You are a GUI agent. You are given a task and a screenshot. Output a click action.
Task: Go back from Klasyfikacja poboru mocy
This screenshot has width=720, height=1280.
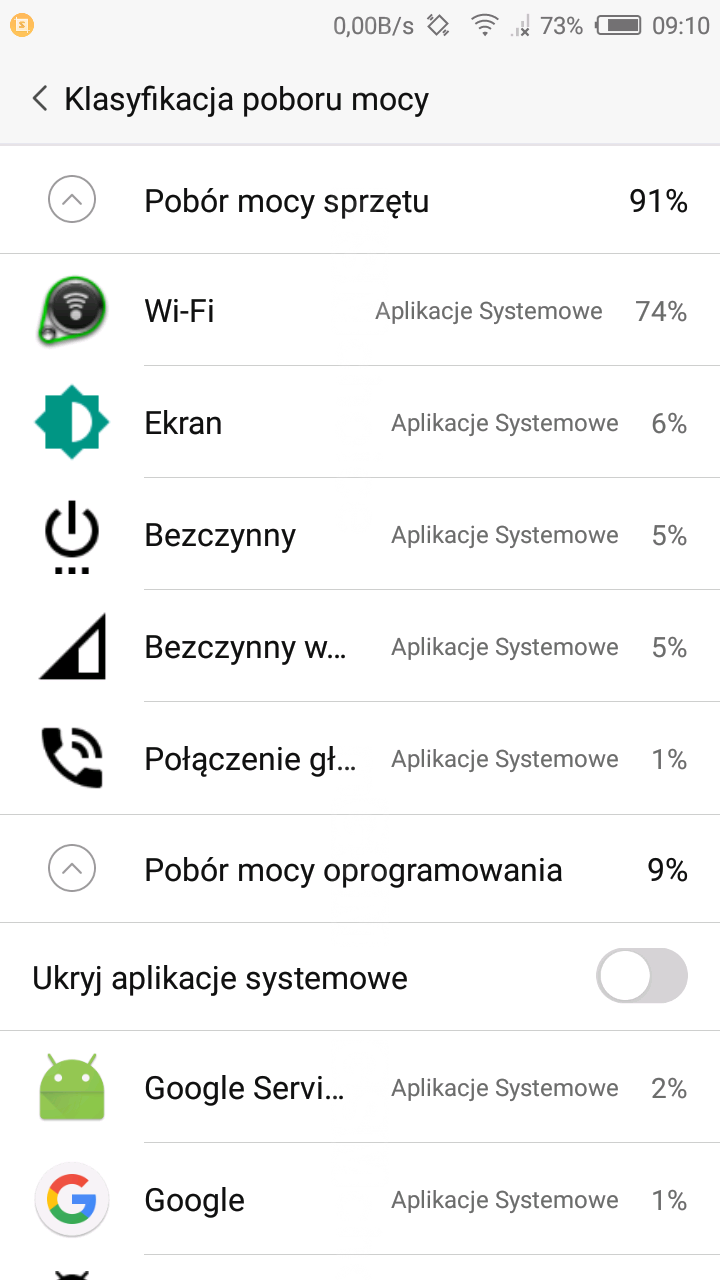[x=40, y=99]
